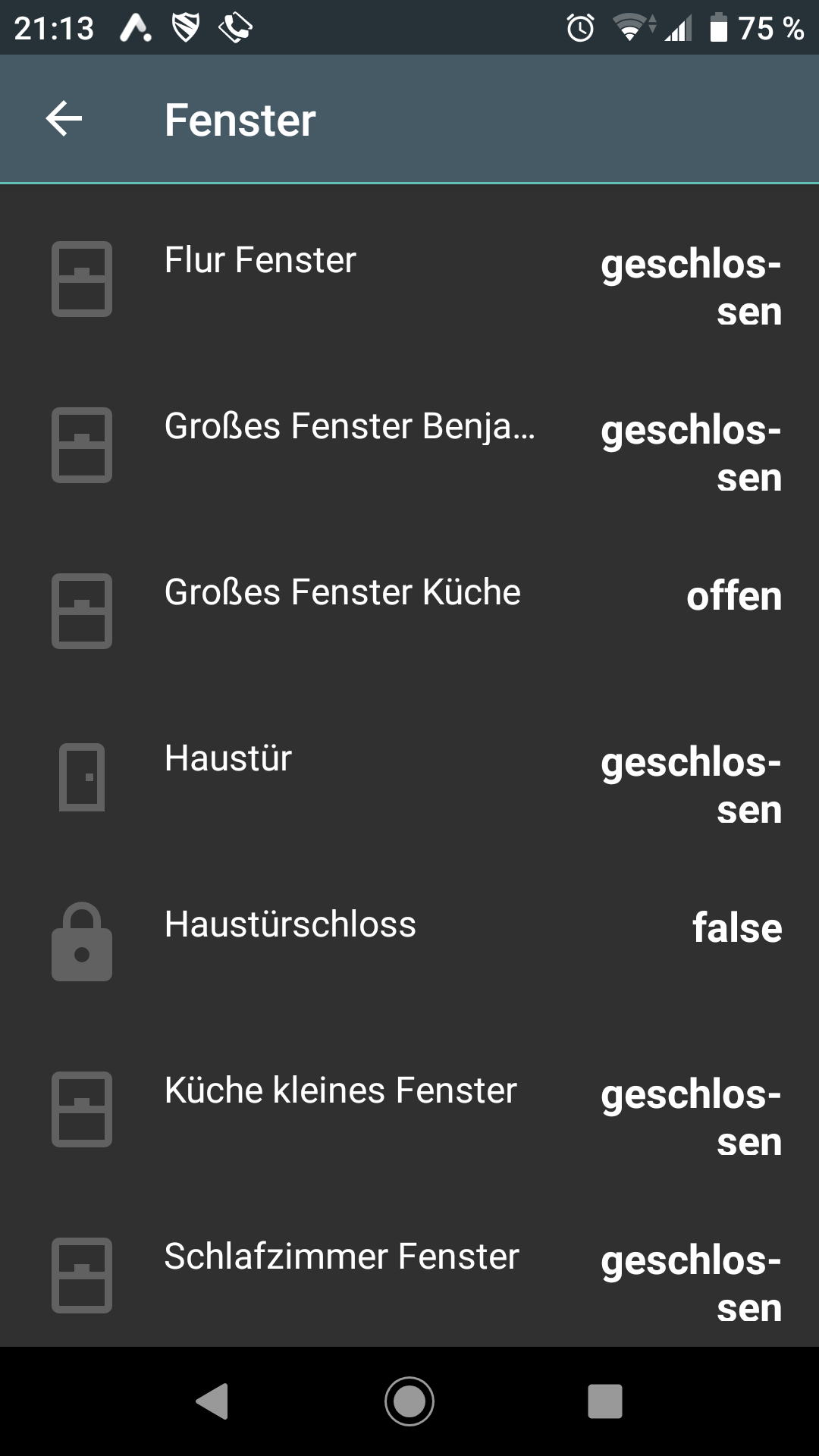Select Küche kleines Fenster
This screenshot has height=1456, width=819.
click(x=409, y=1109)
